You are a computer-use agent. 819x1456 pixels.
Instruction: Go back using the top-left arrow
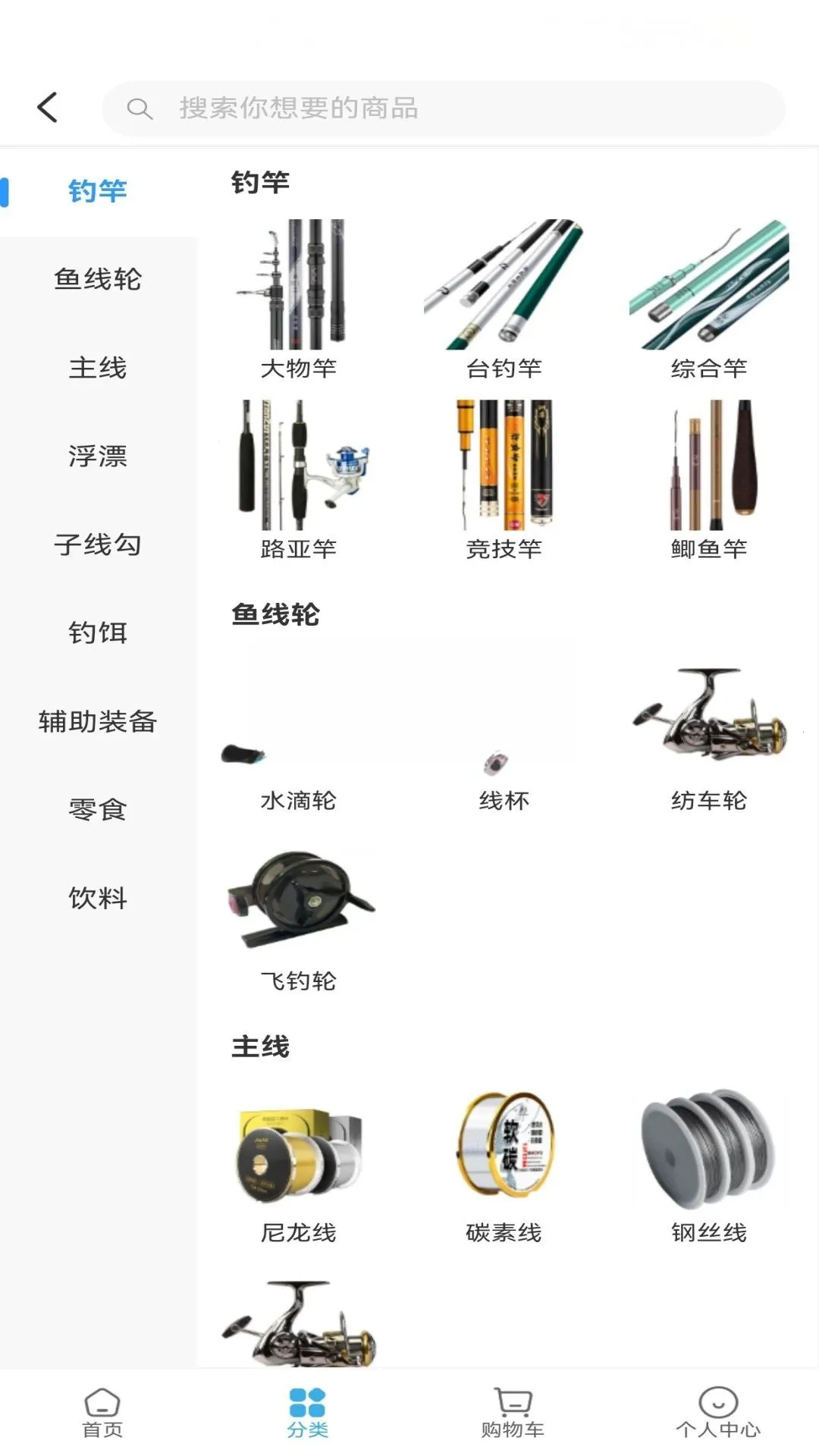pos(48,107)
